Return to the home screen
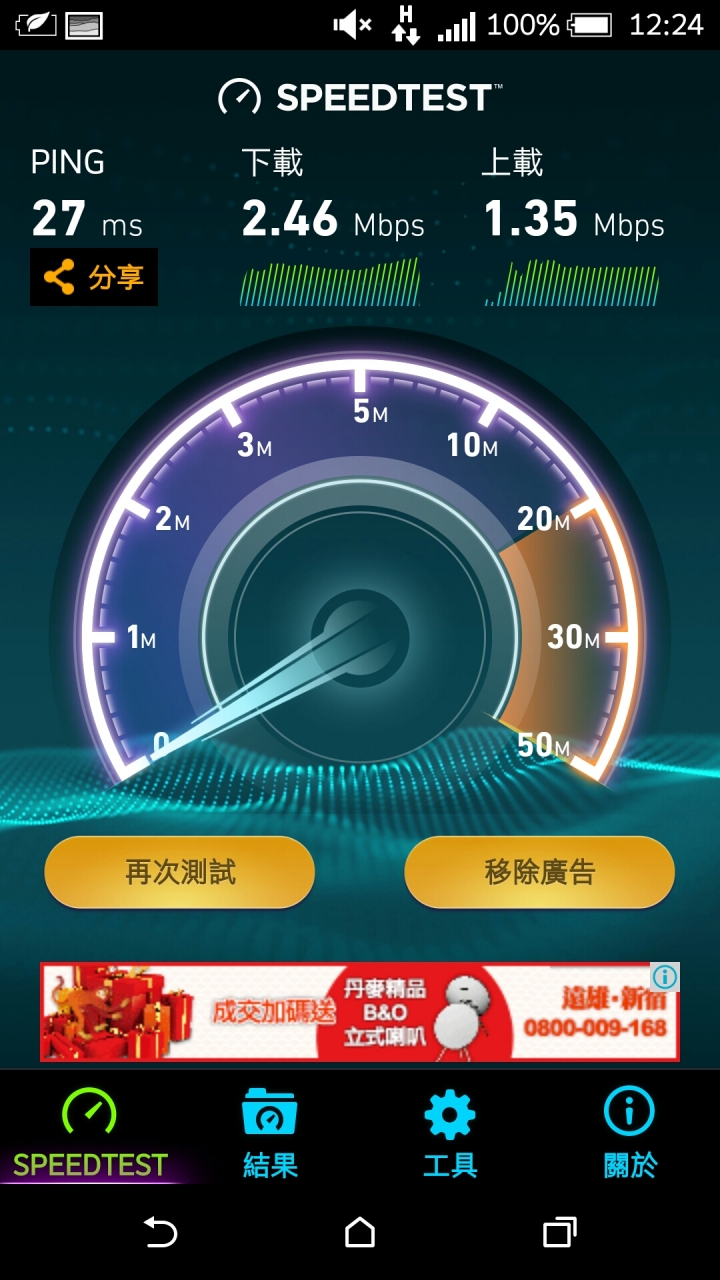This screenshot has width=720, height=1280. click(x=360, y=1232)
